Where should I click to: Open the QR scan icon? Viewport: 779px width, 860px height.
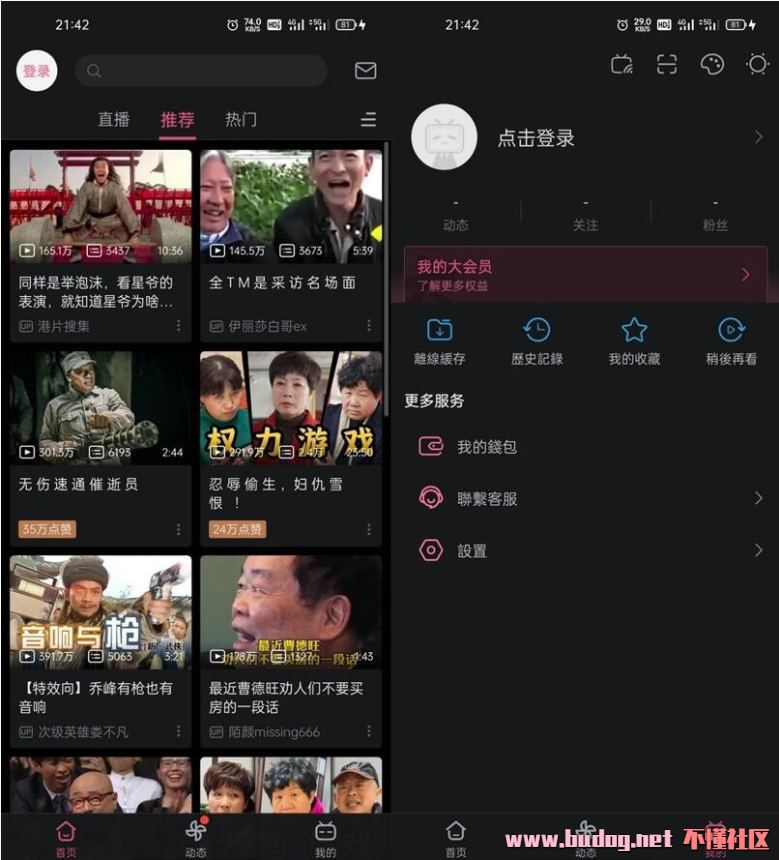[666, 65]
